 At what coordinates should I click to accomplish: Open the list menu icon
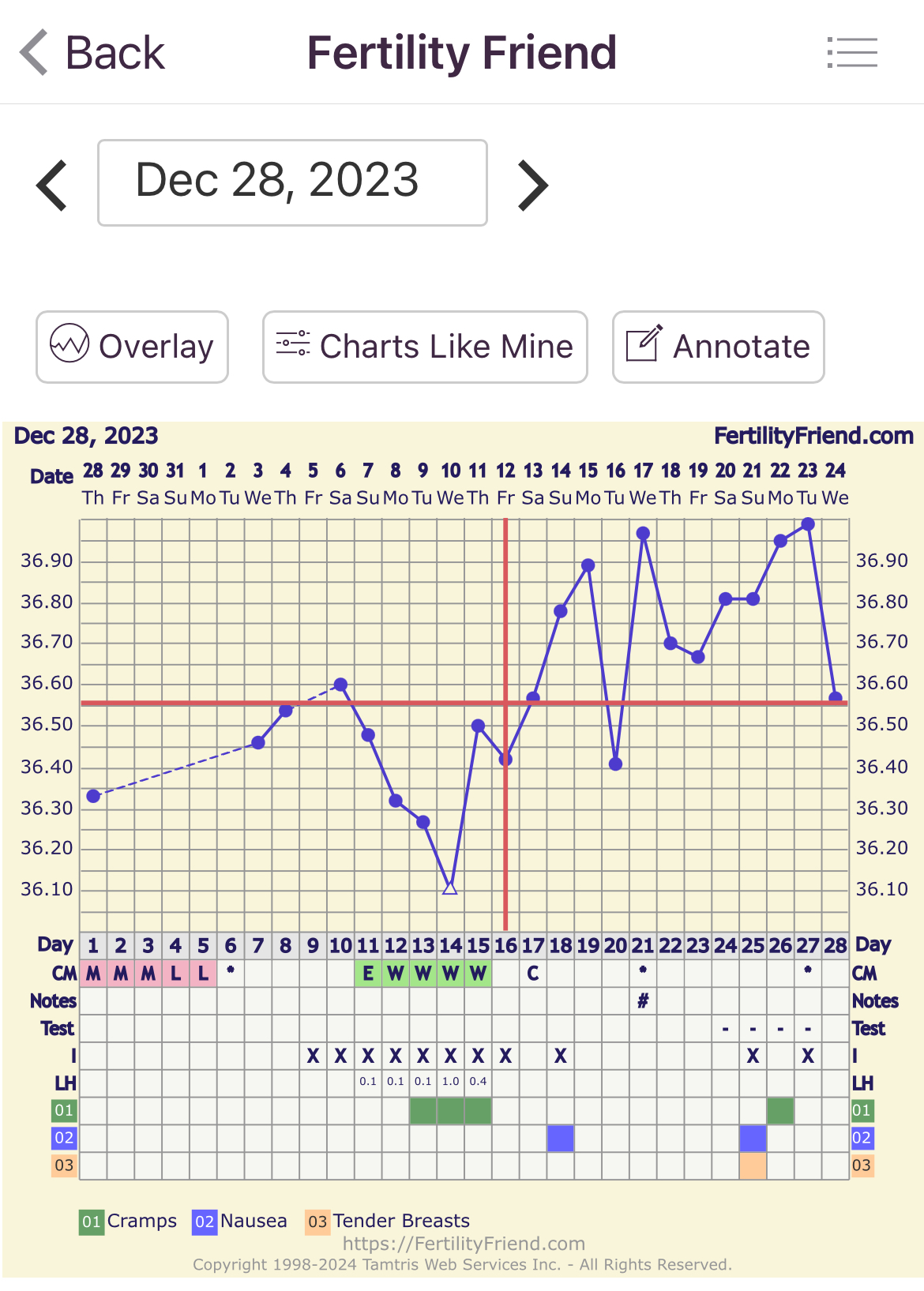pos(852,53)
